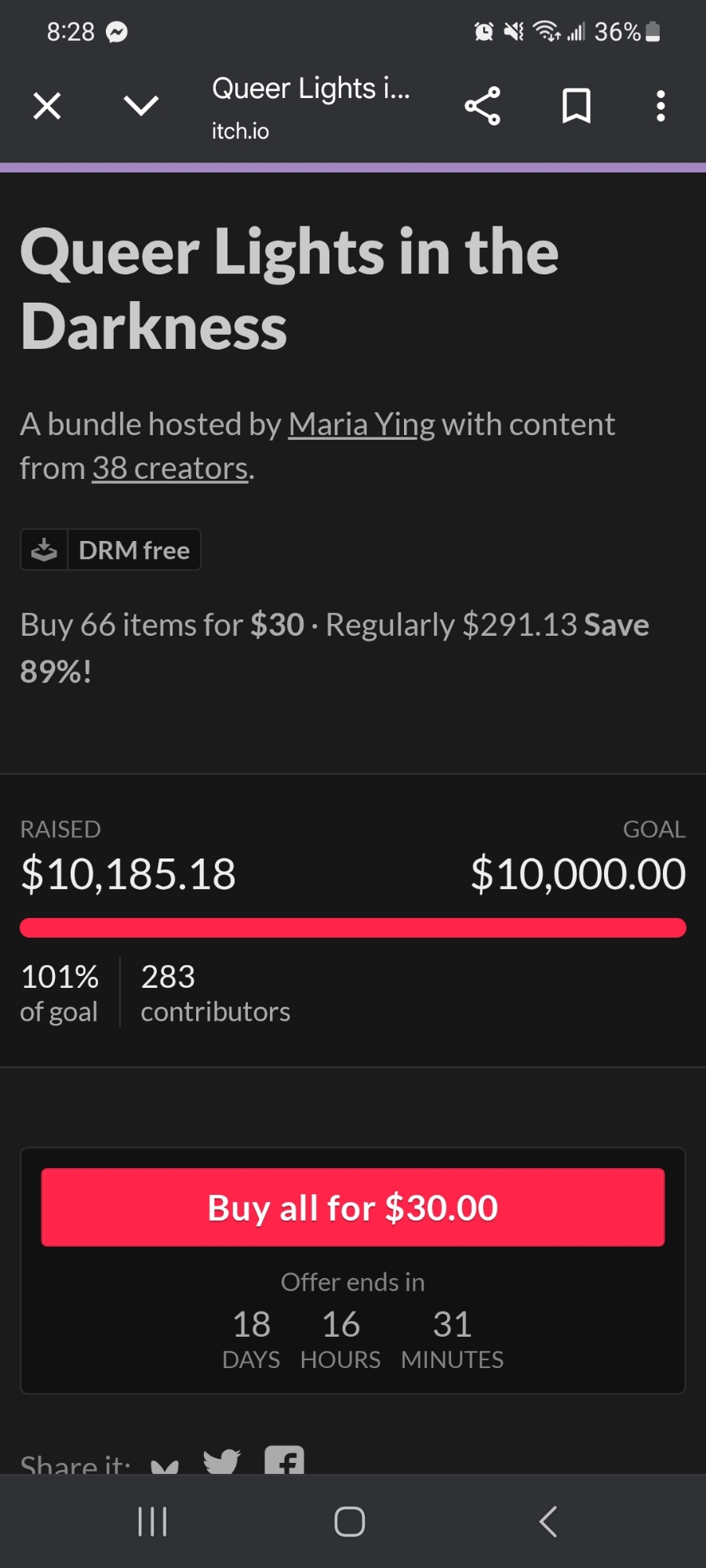View the 38 creators link
This screenshot has height=1568, width=706.
(170, 469)
